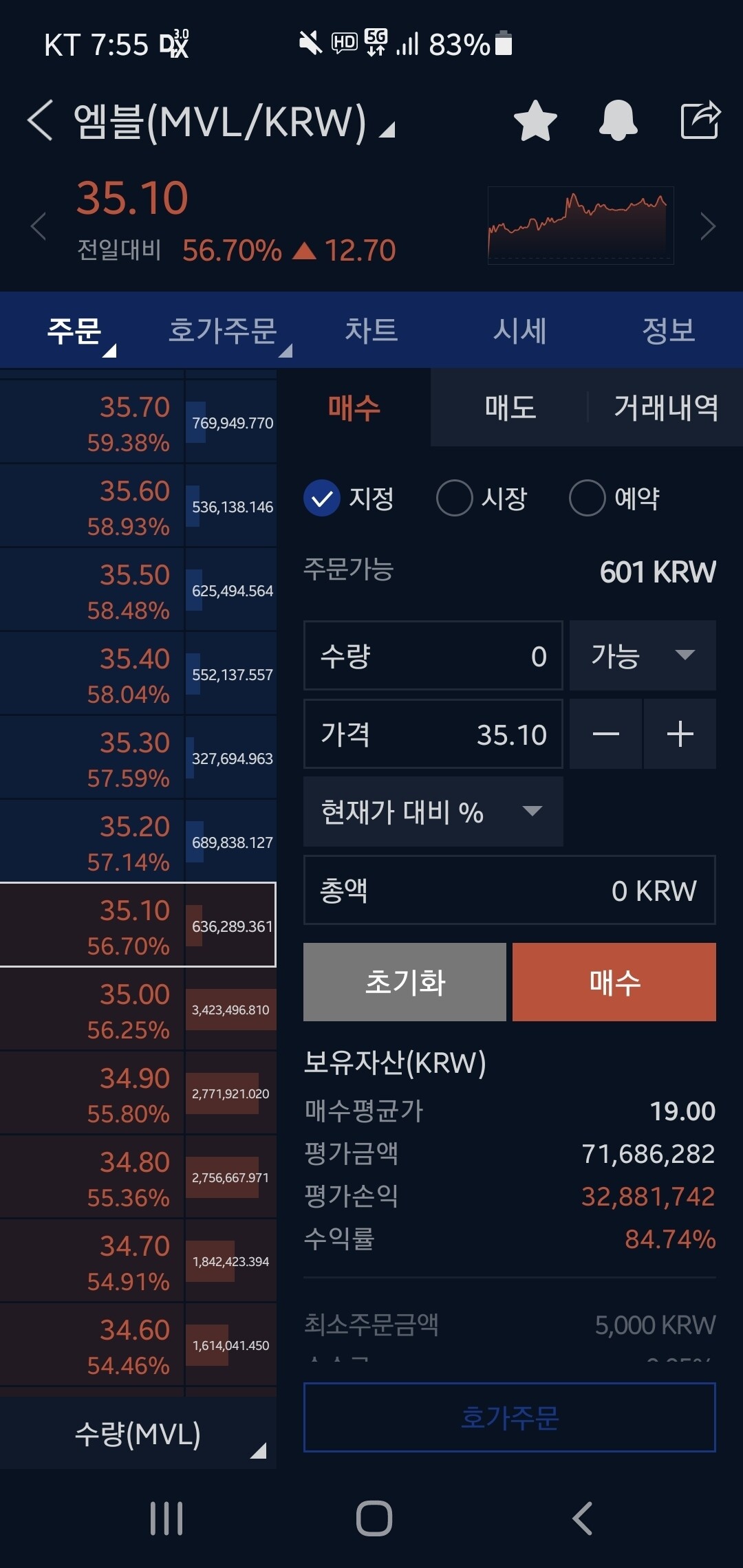Decrease price with the minus button
Screen dimensions: 743x1568
click(x=605, y=734)
